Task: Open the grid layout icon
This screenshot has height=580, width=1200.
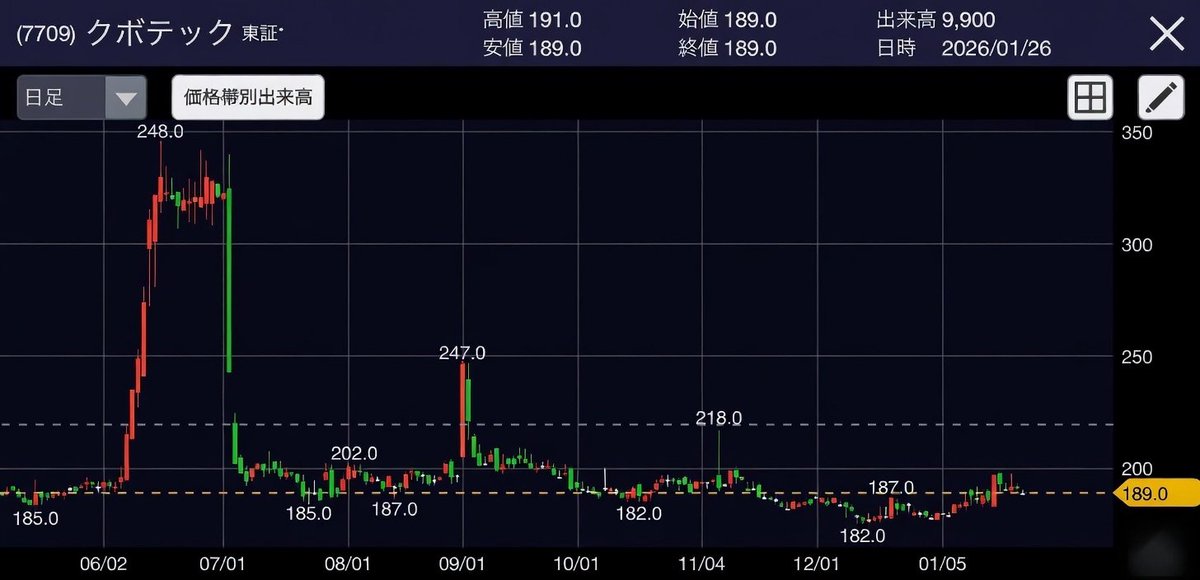Action: click(1090, 98)
